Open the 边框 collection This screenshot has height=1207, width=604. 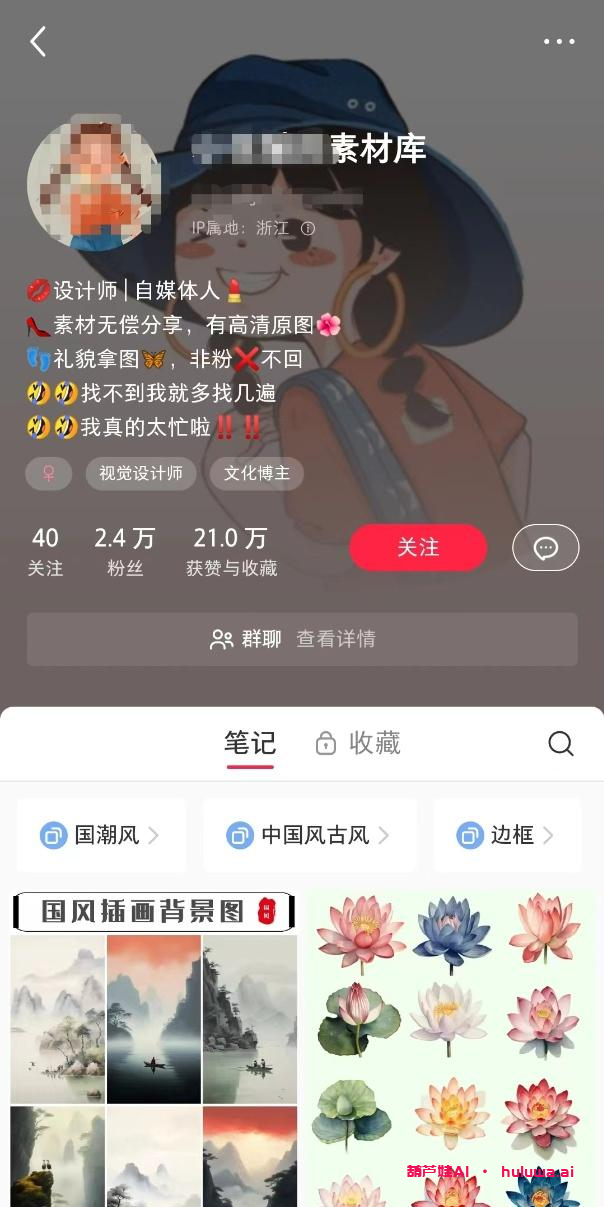507,835
